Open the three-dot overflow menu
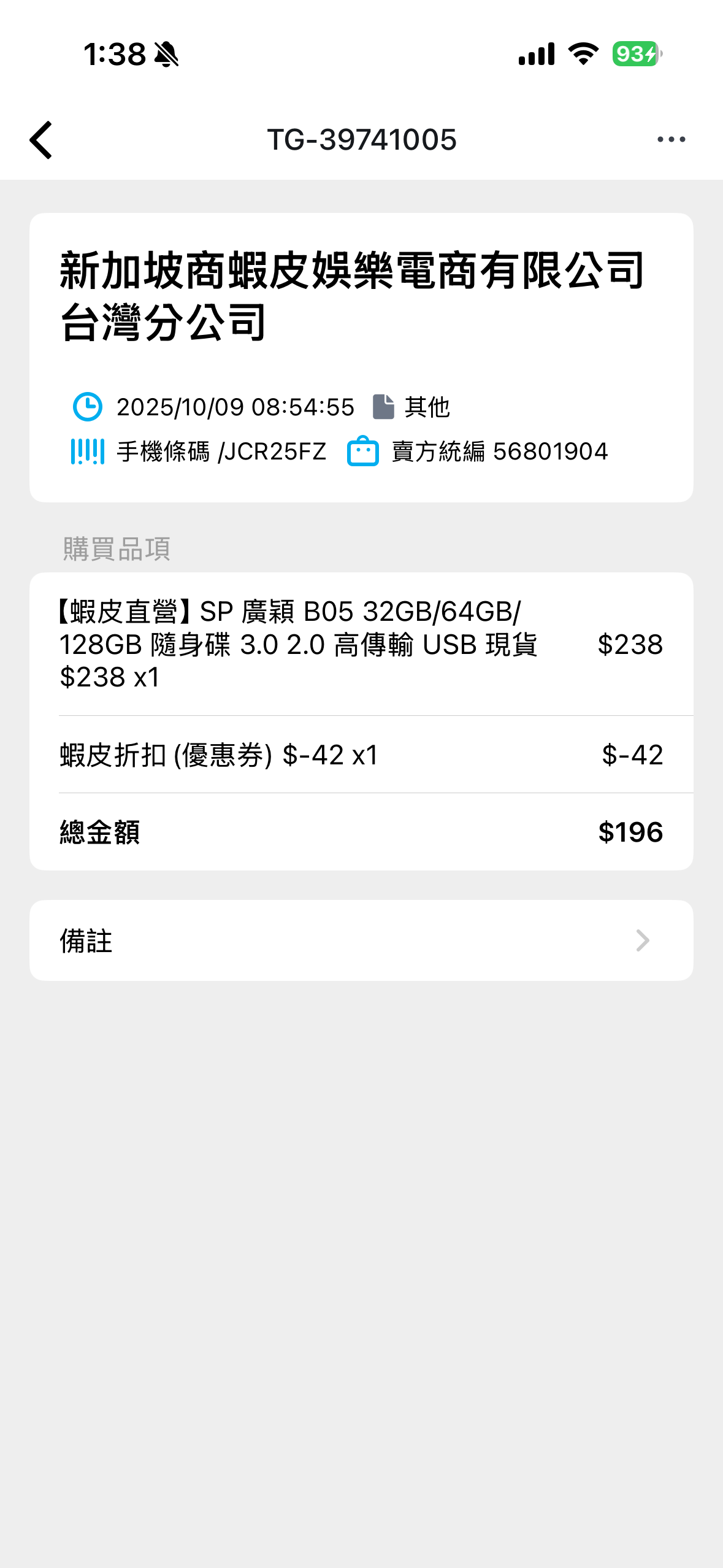This screenshot has width=723, height=1568. 671,140
